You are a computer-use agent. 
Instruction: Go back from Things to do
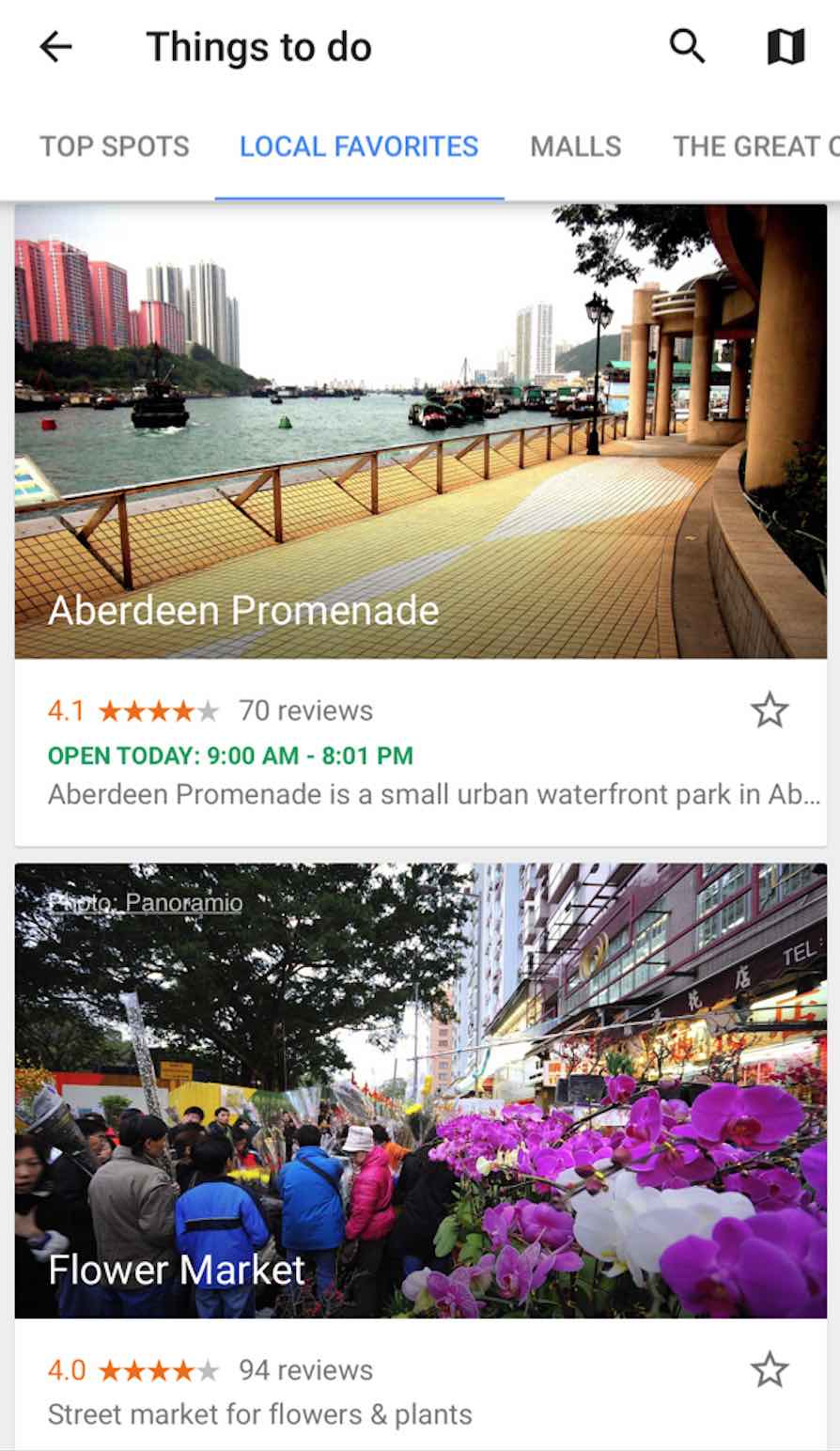tap(55, 47)
